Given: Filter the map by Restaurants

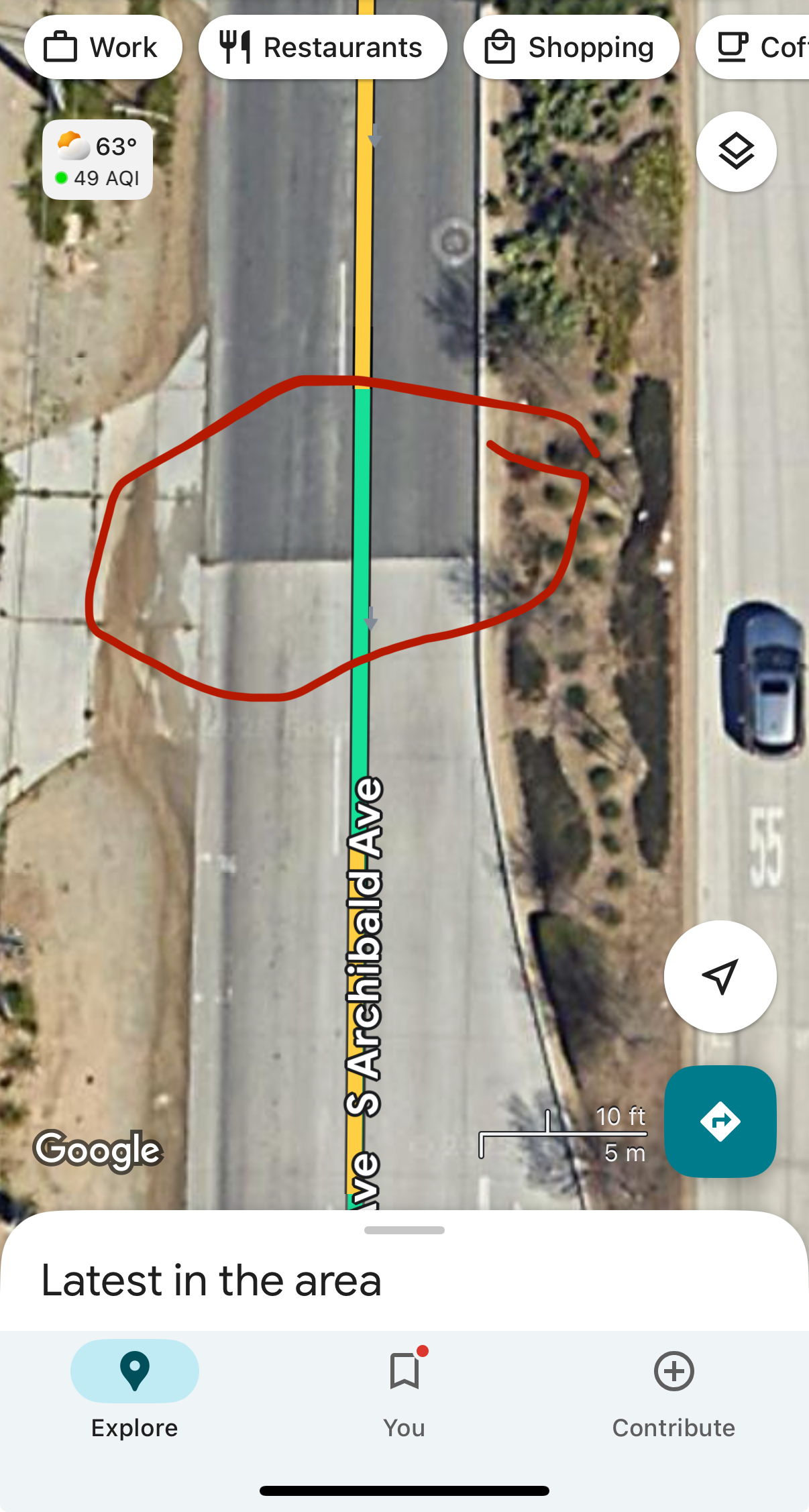Looking at the screenshot, I should (323, 47).
